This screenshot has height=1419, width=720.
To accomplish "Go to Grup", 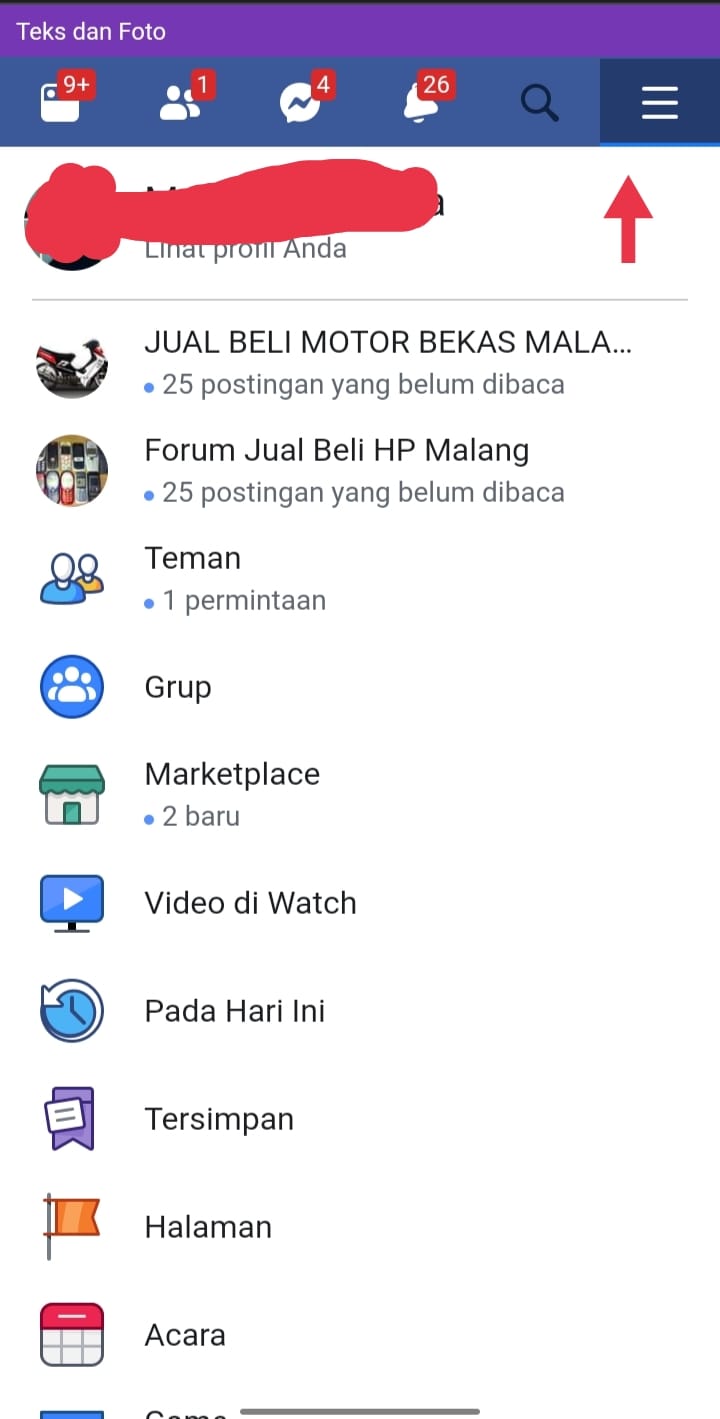I will [178, 687].
